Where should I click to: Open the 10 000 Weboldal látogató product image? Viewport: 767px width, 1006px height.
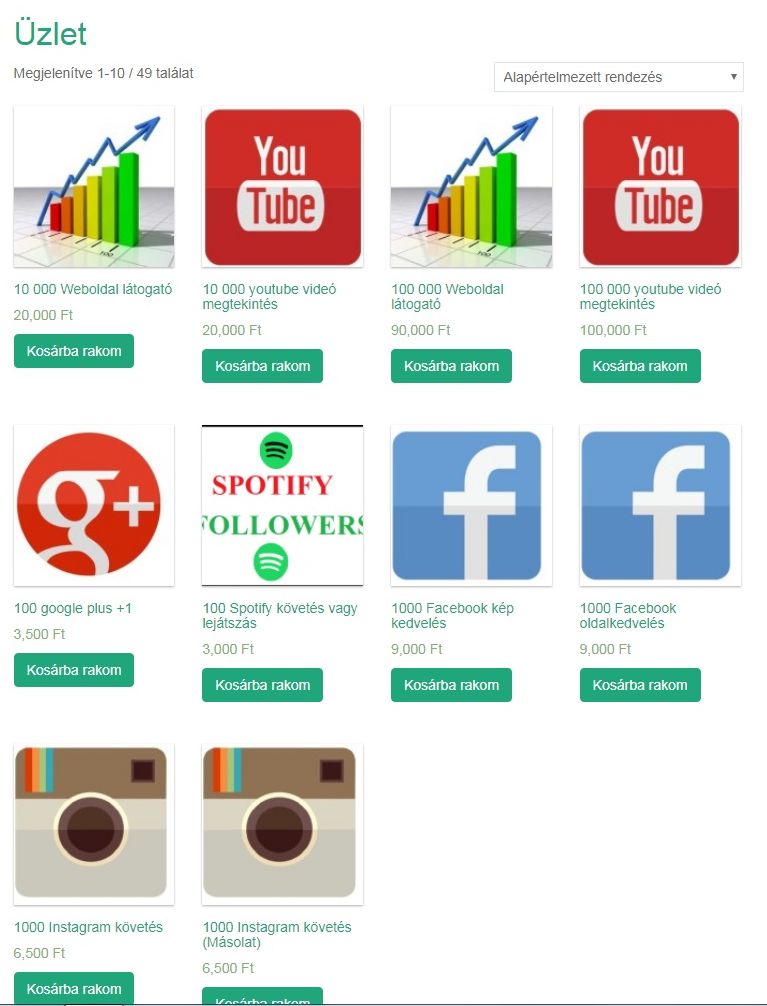click(x=94, y=187)
